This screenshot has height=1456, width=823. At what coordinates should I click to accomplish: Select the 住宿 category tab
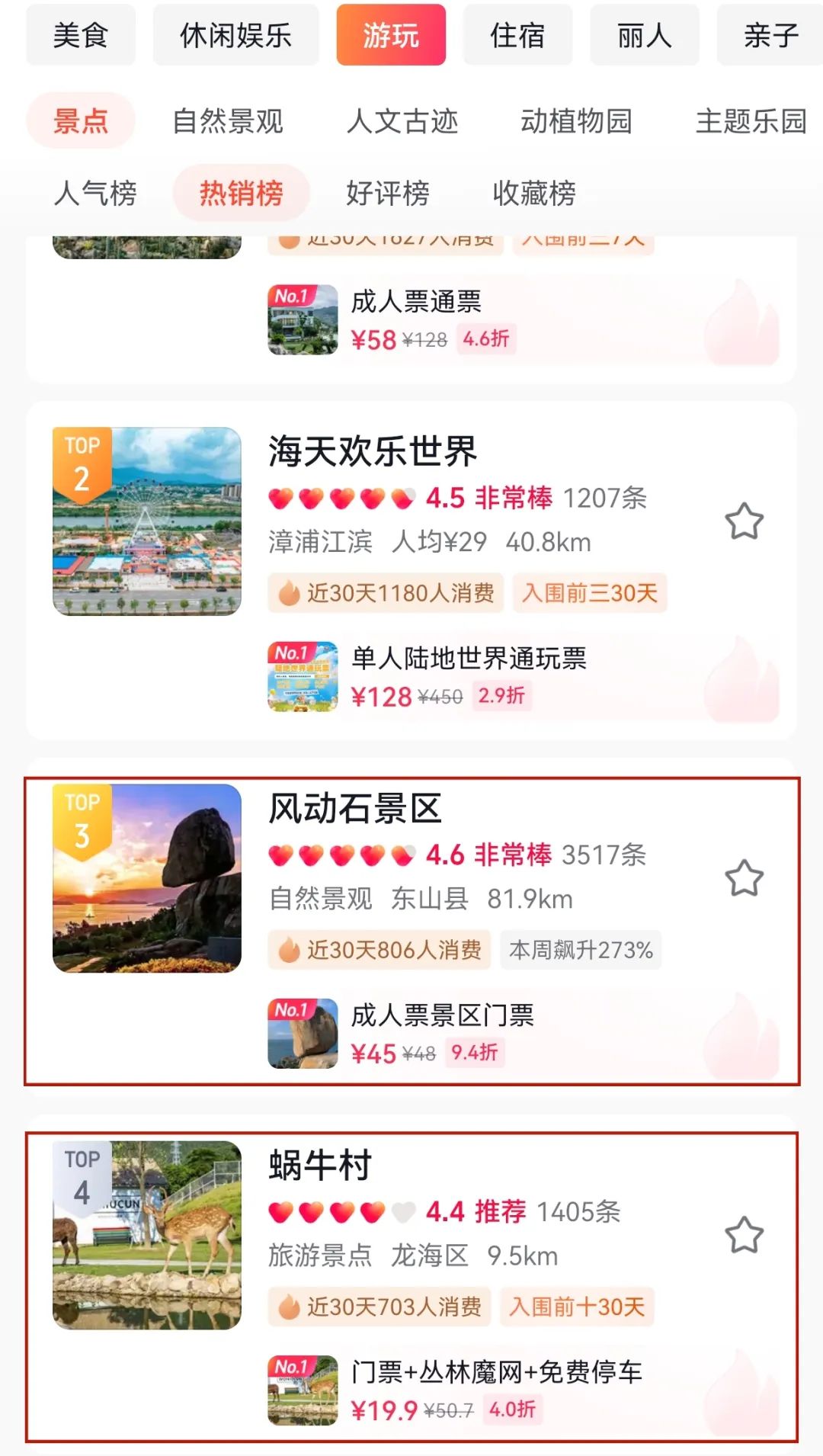(x=517, y=35)
